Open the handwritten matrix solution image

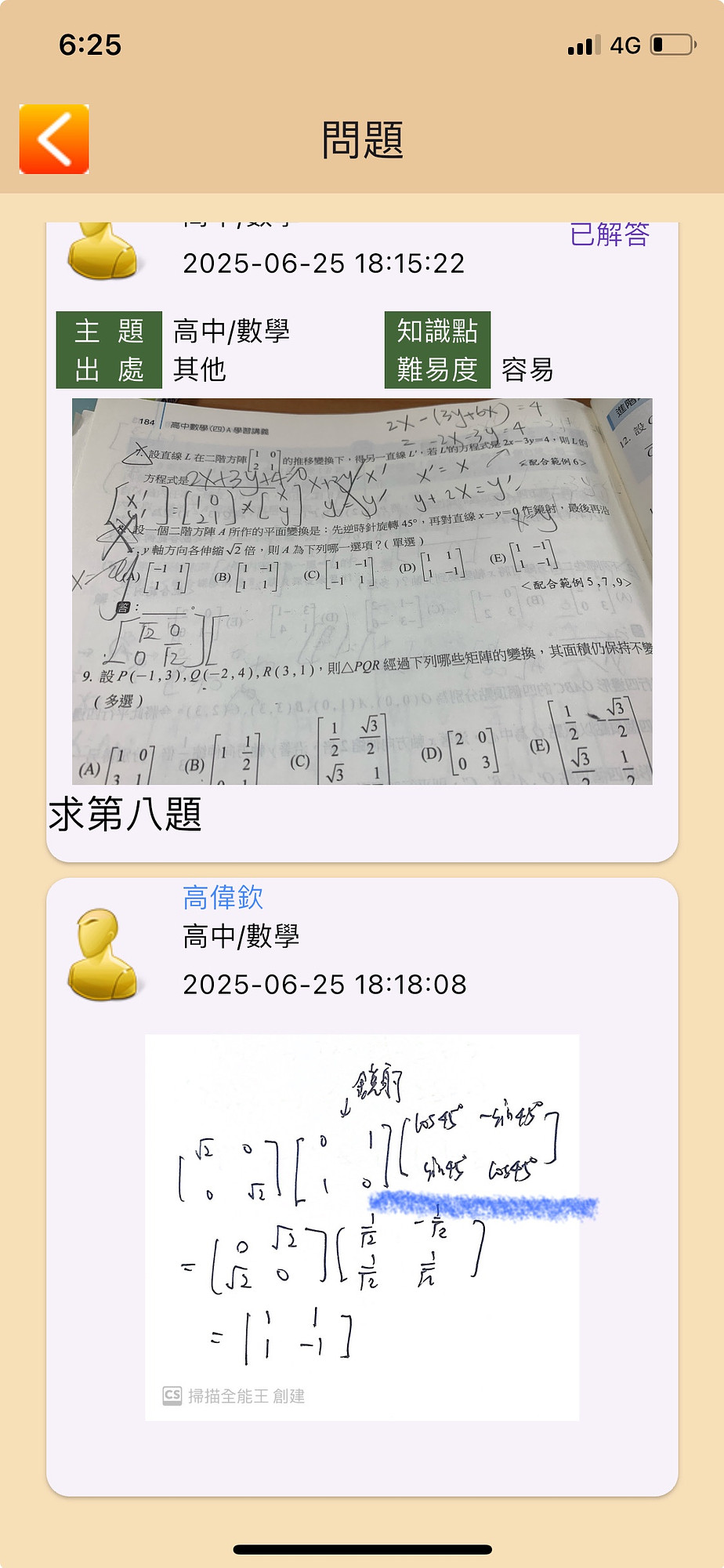point(362,1227)
